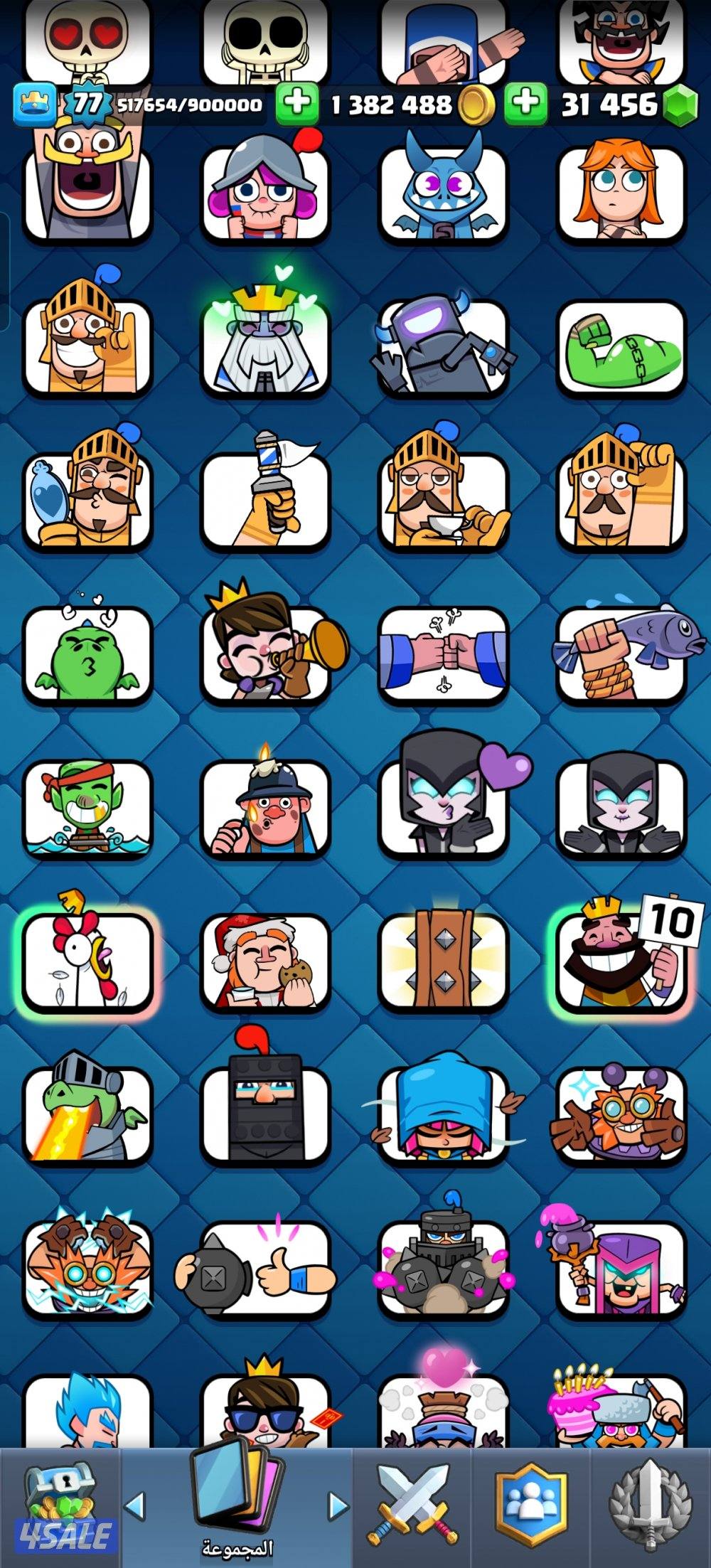
Task: Pick the barber pole sword emote
Action: pos(265,498)
